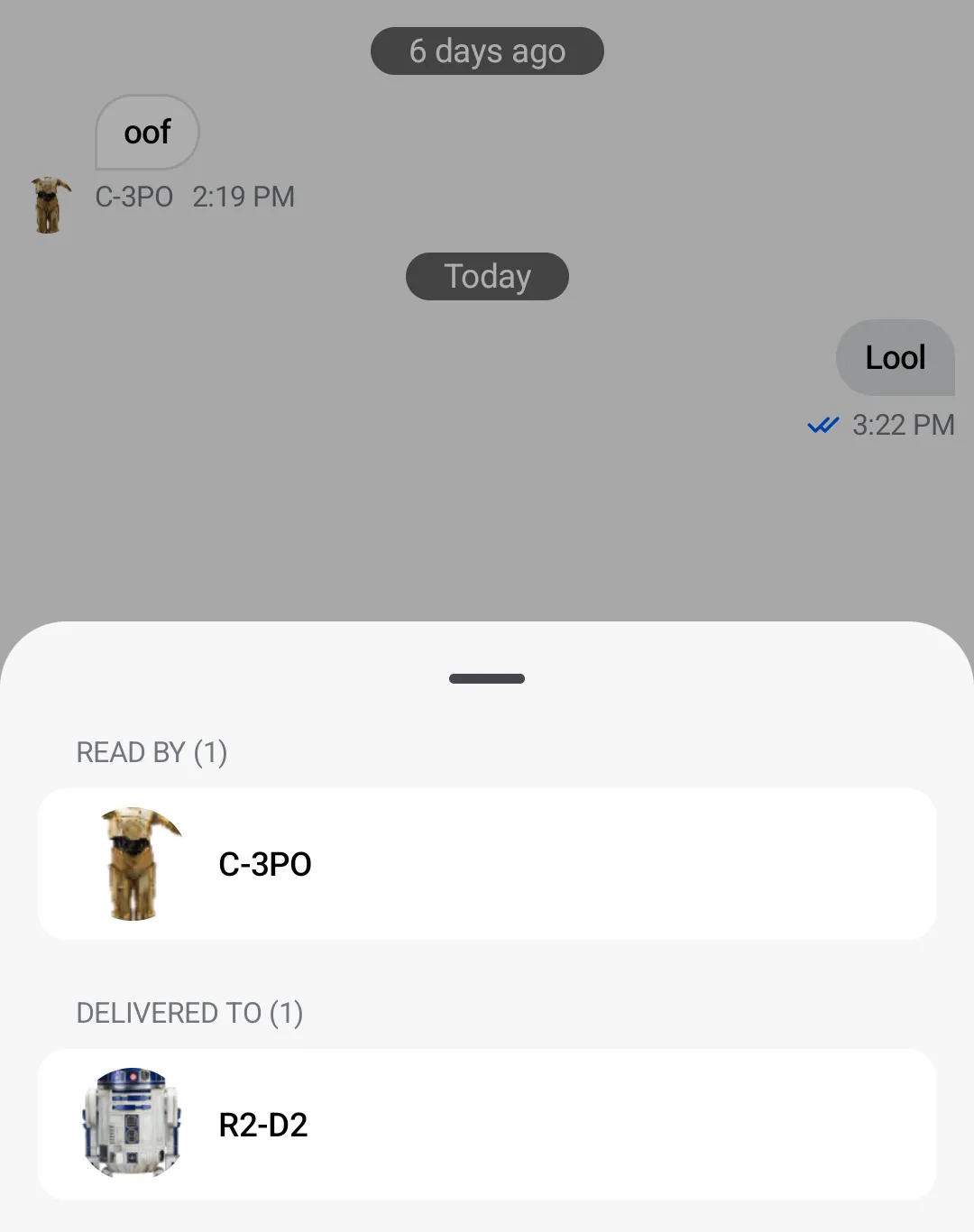Tap the 'oof' message bubble from C-3PO
The width and height of the screenshot is (974, 1232).
tap(147, 133)
